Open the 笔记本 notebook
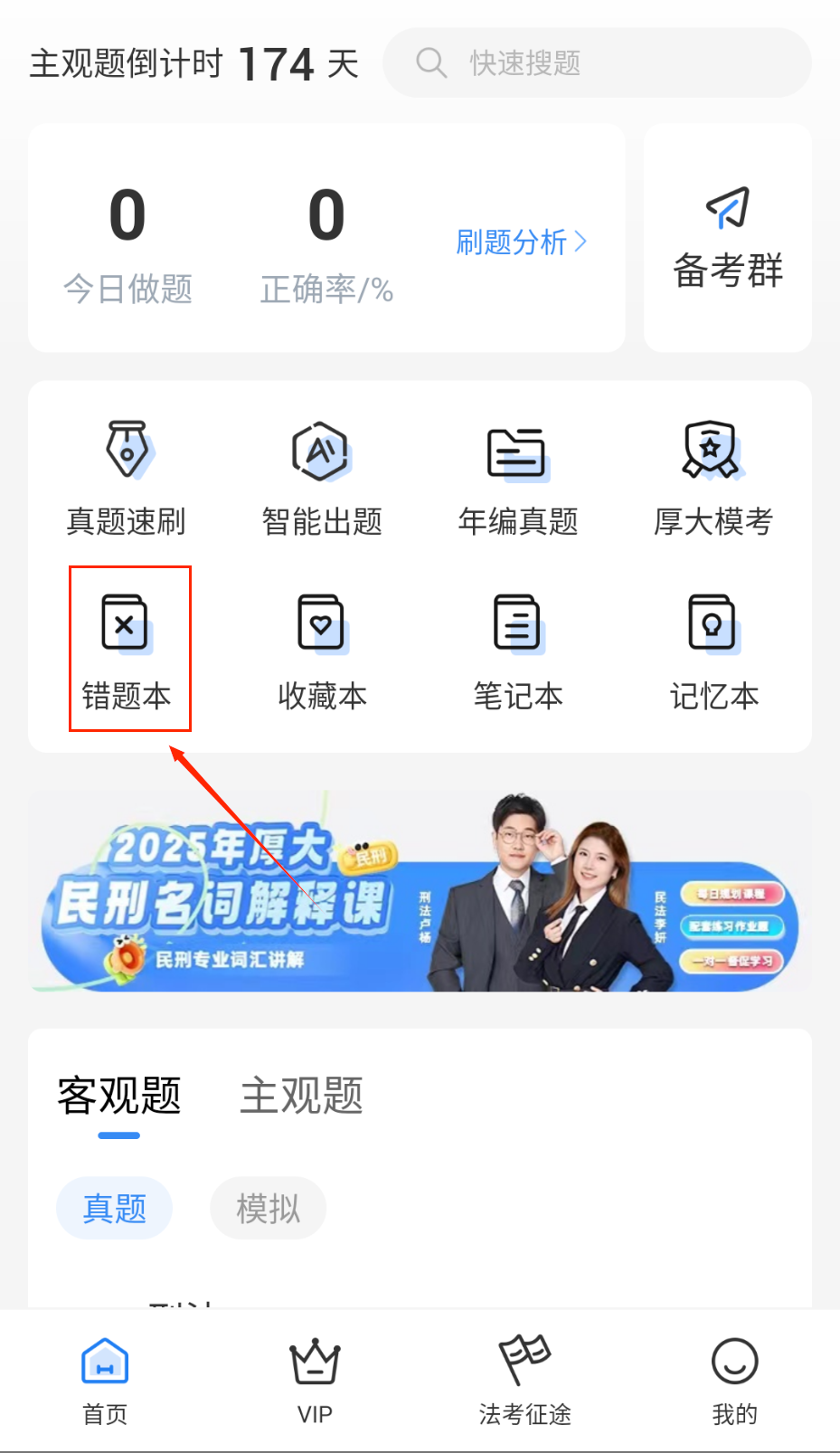The image size is (840, 1453). click(x=517, y=649)
